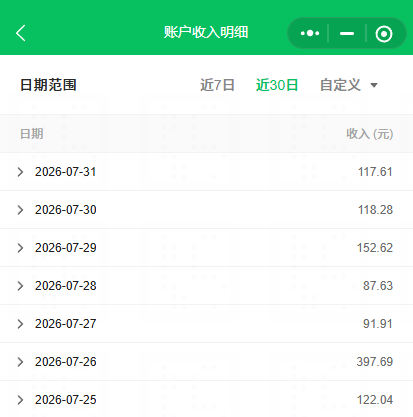Expand income details for 2026-07-29
The height and width of the screenshot is (417, 413).
tap(206, 248)
